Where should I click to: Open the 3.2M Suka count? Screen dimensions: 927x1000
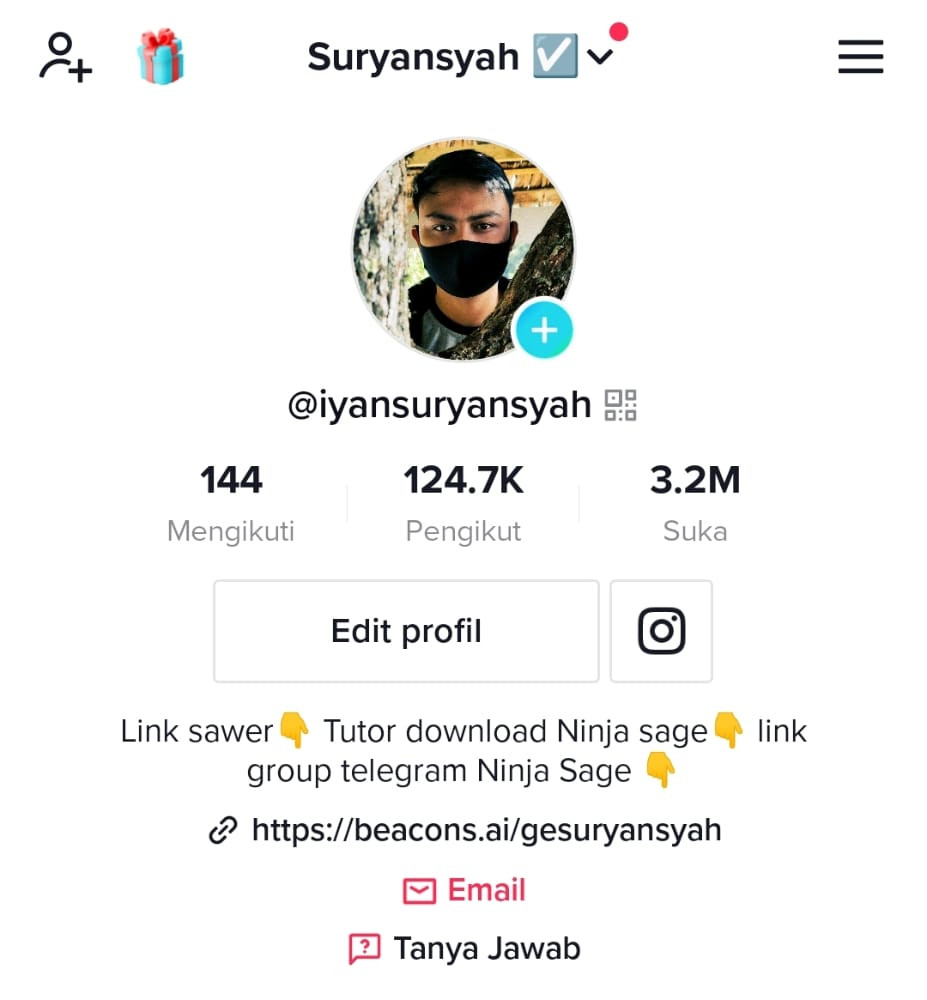point(695,503)
